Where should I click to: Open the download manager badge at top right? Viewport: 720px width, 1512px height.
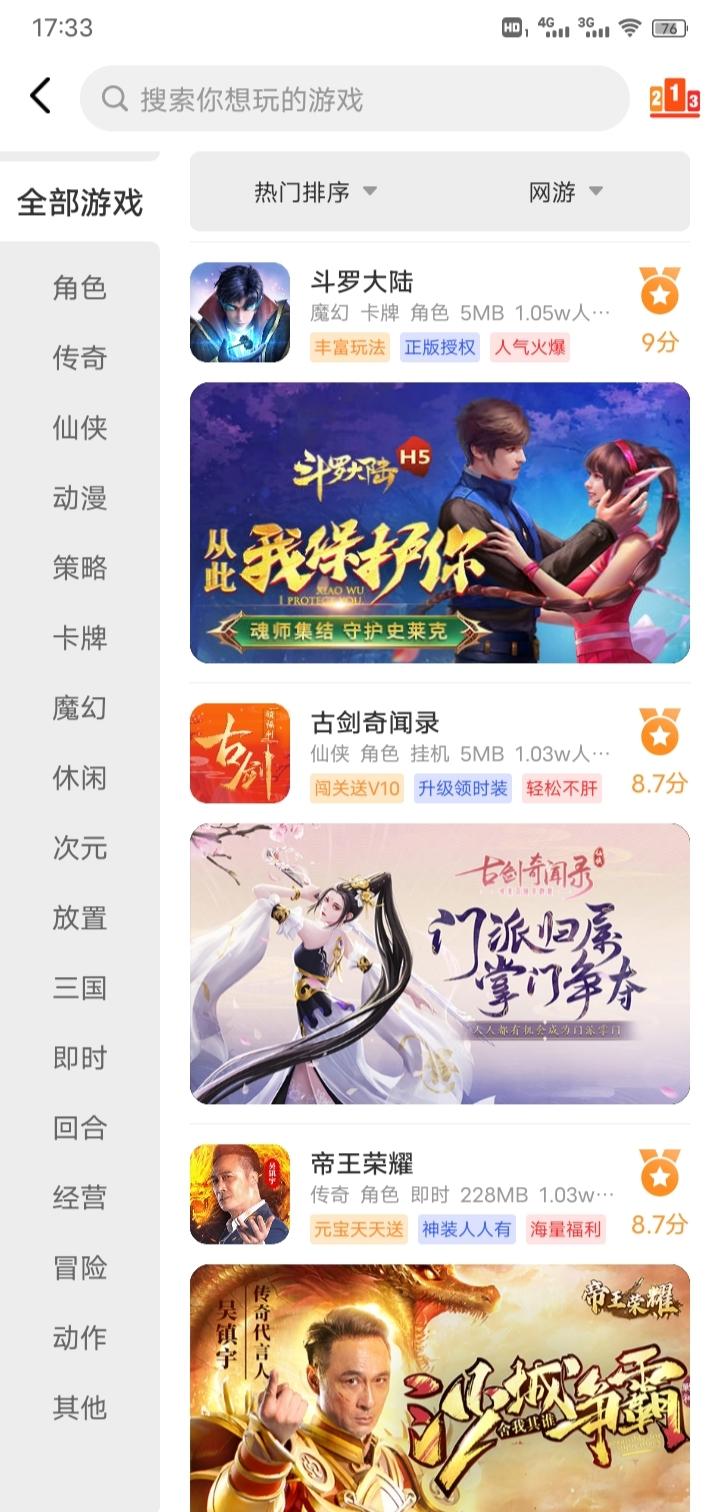pos(676,97)
